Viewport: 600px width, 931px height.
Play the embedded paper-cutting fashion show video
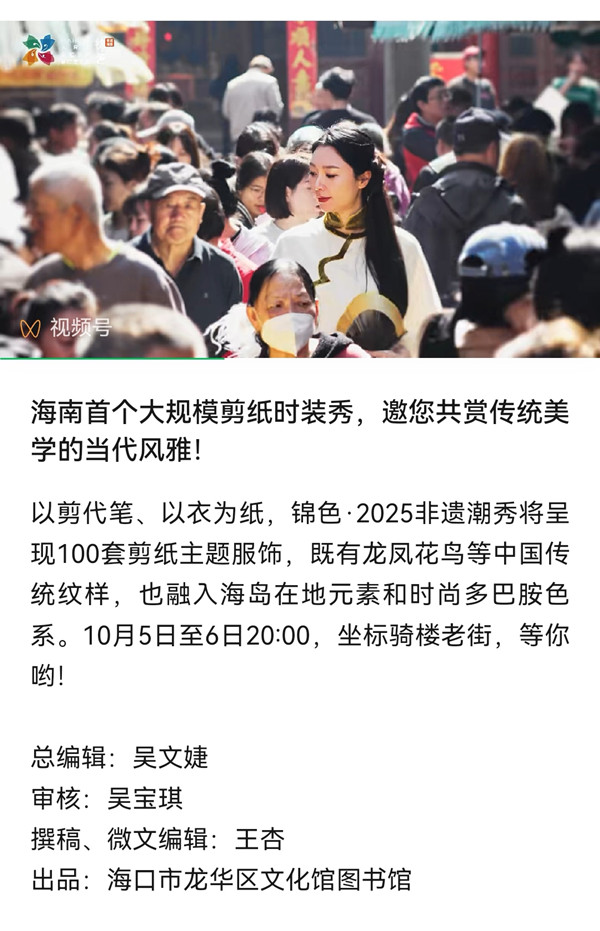pos(300,190)
